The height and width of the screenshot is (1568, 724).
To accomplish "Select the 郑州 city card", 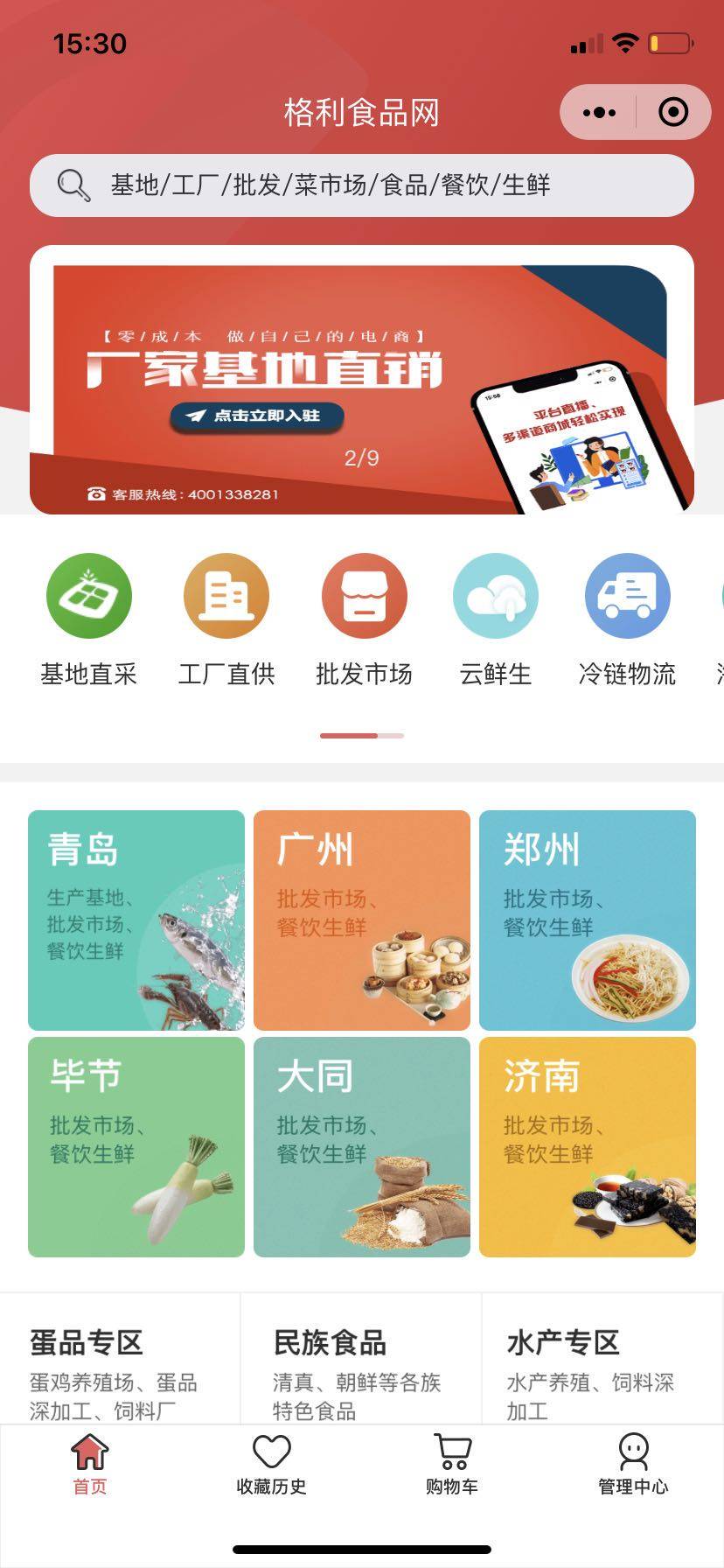I will tap(588, 920).
